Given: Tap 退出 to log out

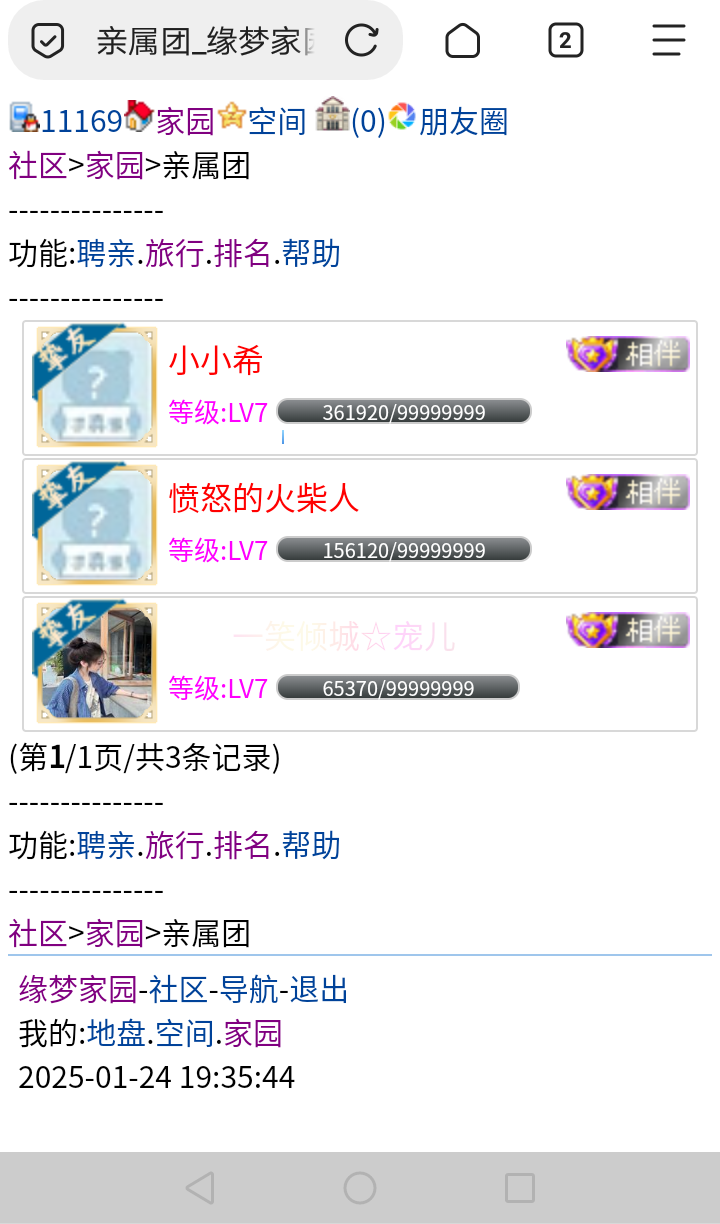Looking at the screenshot, I should click(319, 990).
